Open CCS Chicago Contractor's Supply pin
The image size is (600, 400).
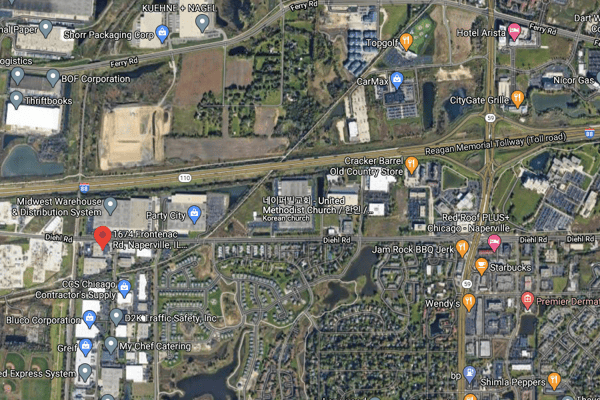[x=124, y=289]
